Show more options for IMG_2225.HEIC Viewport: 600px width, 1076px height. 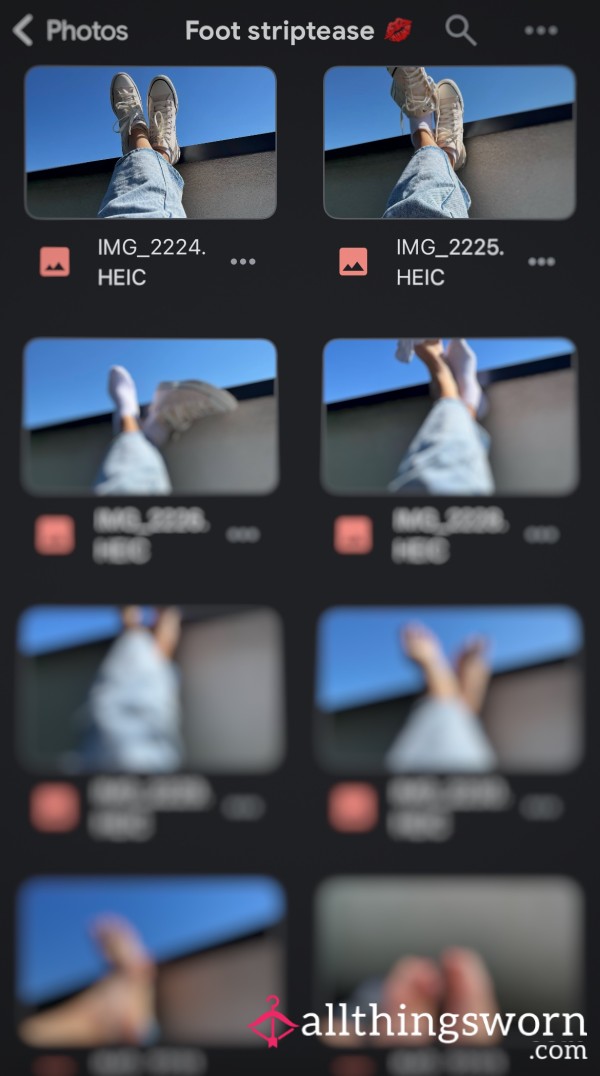pyautogui.click(x=541, y=261)
